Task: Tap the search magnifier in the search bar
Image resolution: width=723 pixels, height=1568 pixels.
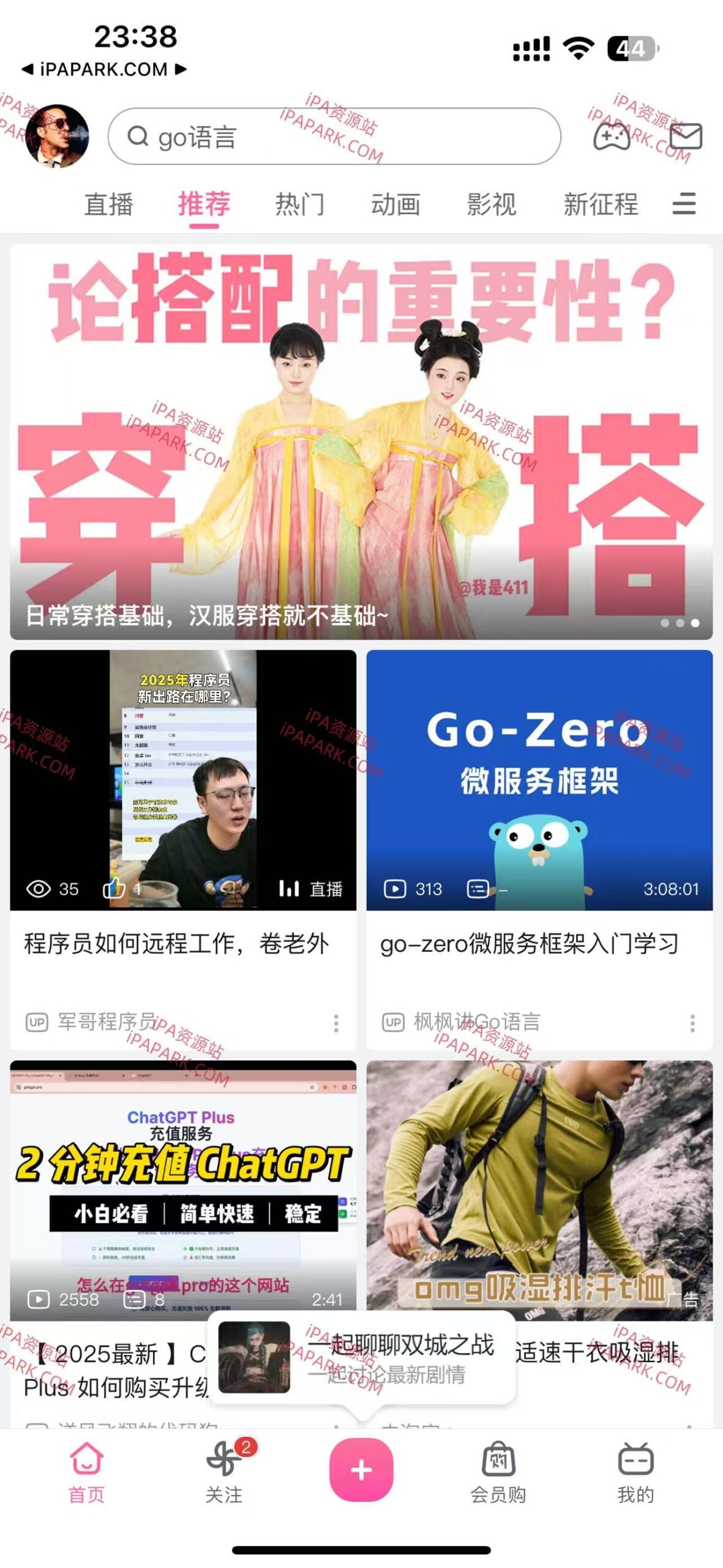Action: [139, 137]
